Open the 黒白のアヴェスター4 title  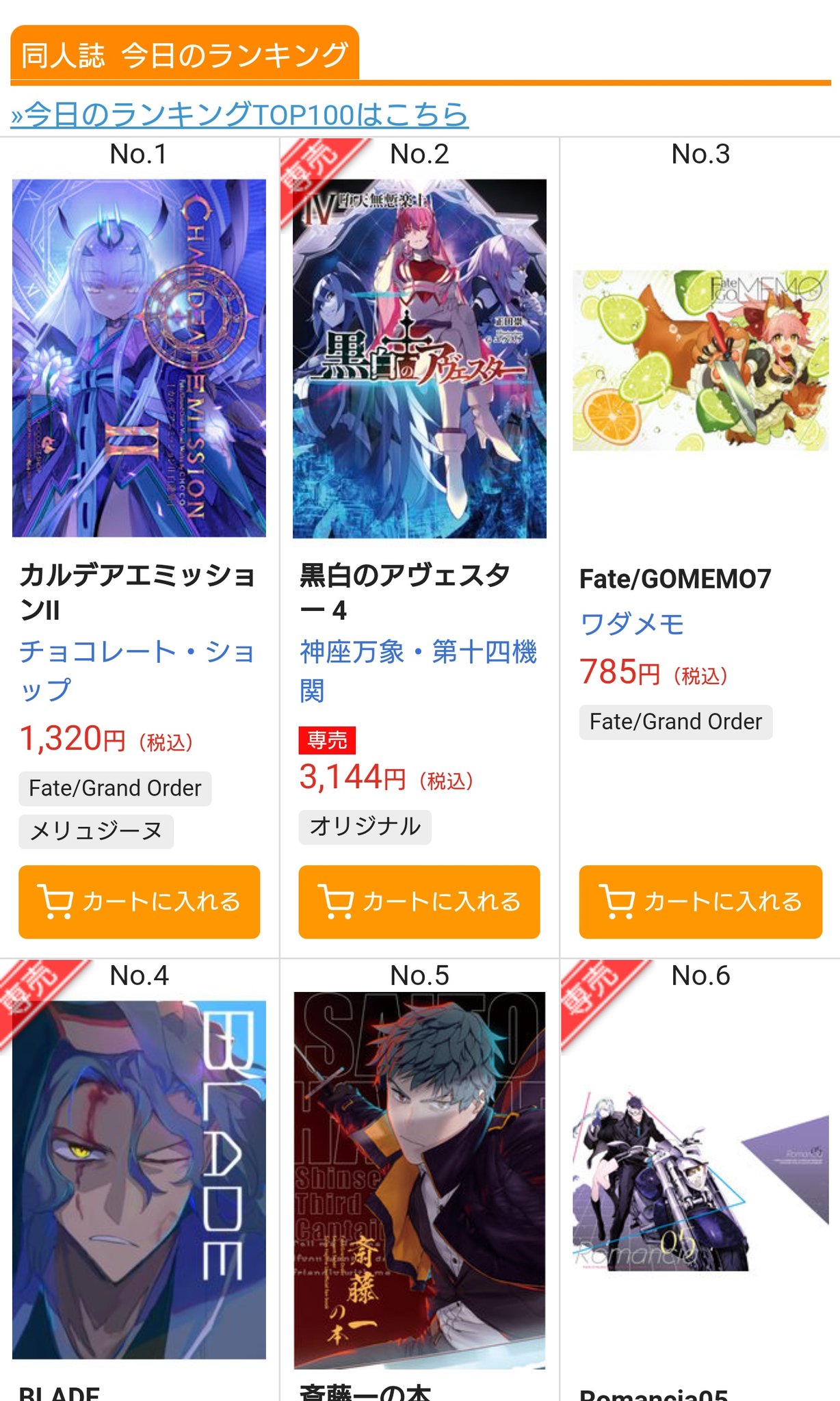405,592
